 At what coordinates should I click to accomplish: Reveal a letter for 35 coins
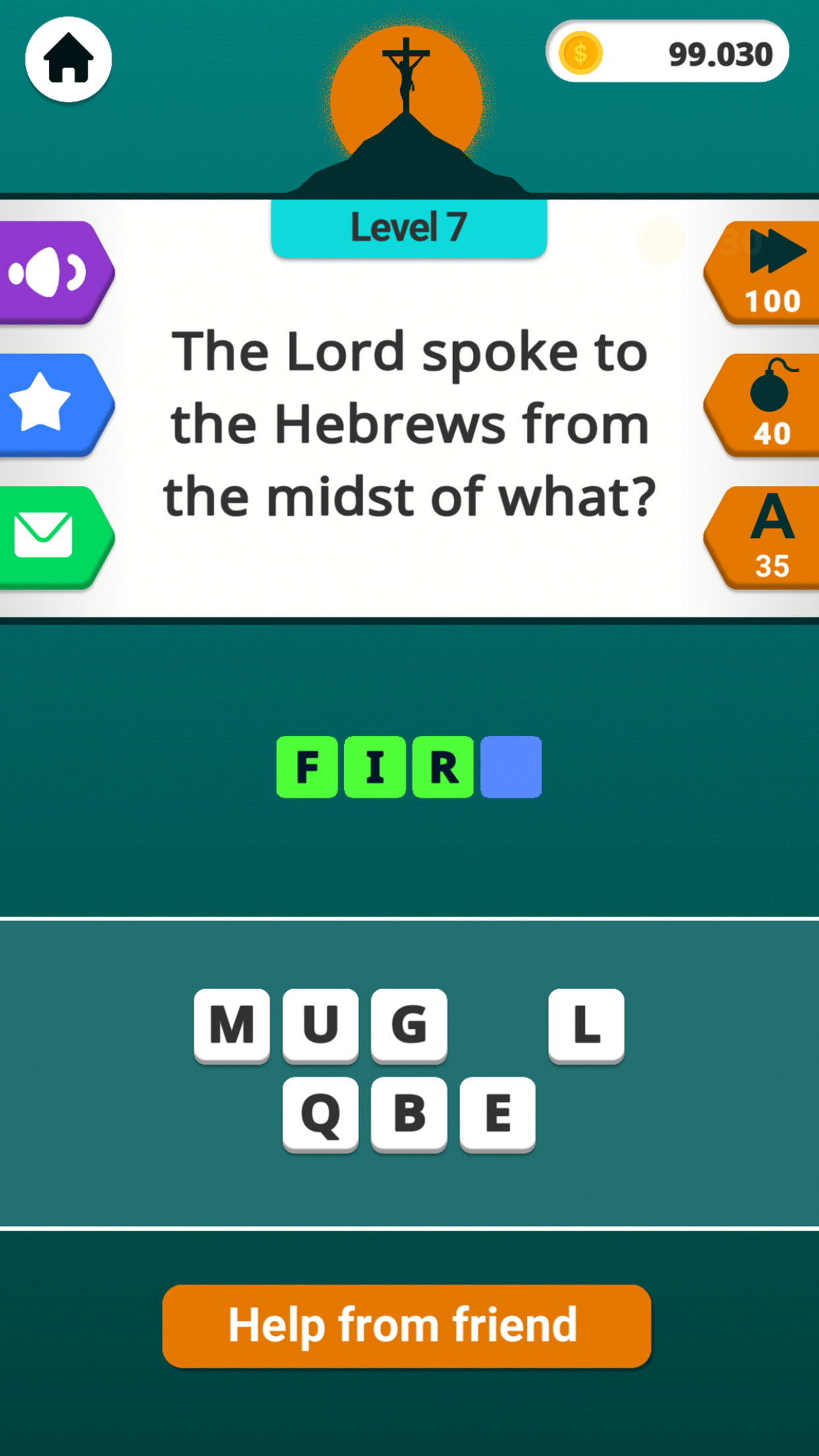coord(762,537)
